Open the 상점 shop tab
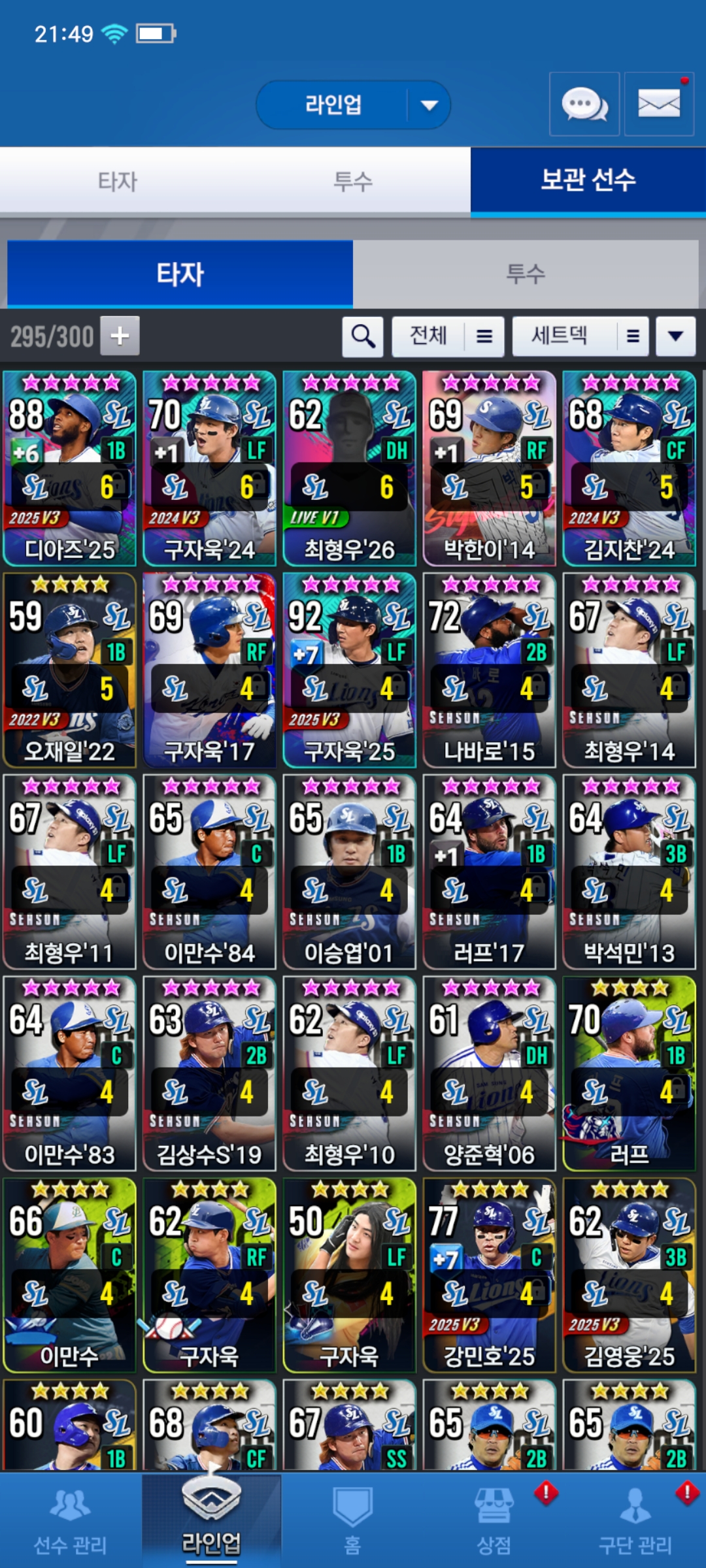This screenshot has height=1568, width=706. click(x=494, y=1520)
